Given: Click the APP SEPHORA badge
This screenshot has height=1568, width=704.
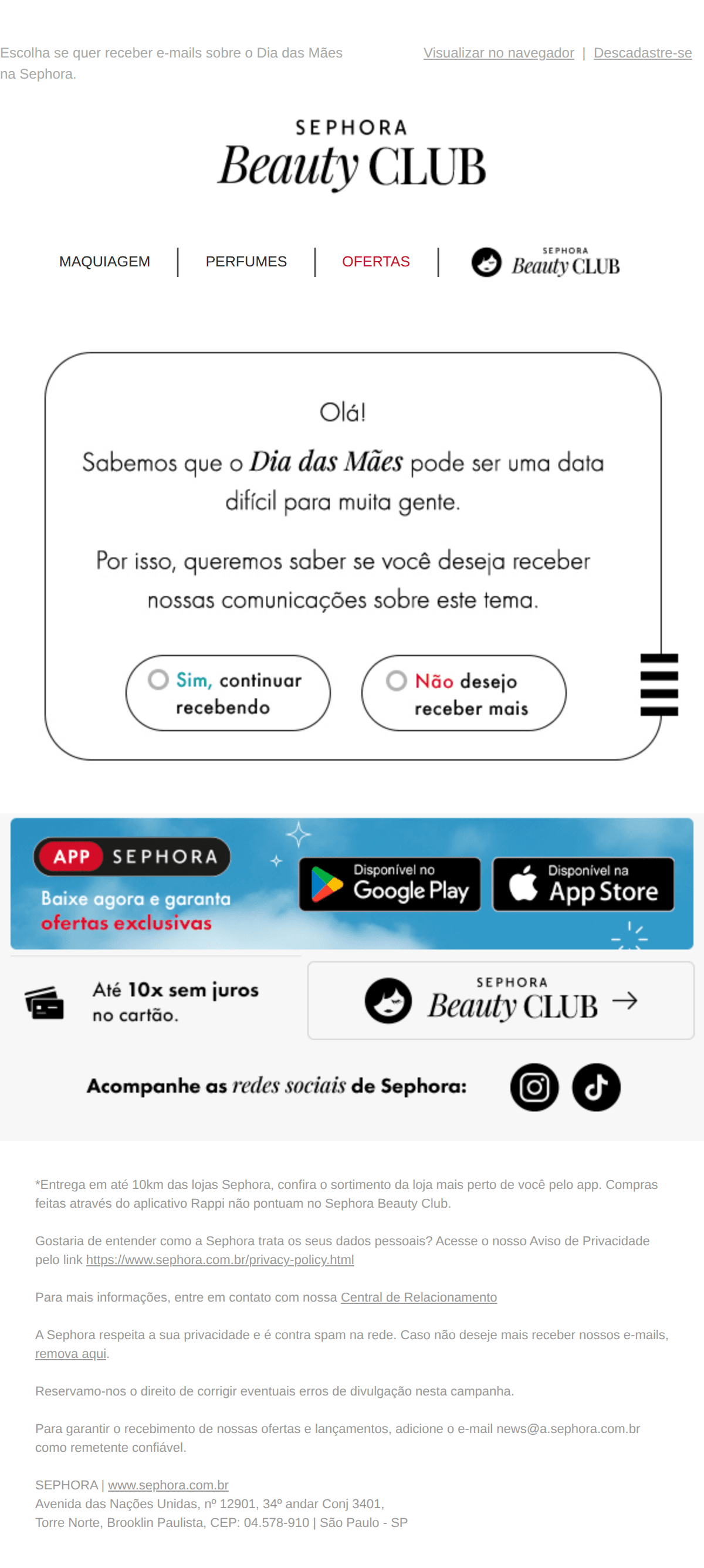Looking at the screenshot, I should pyautogui.click(x=131, y=856).
